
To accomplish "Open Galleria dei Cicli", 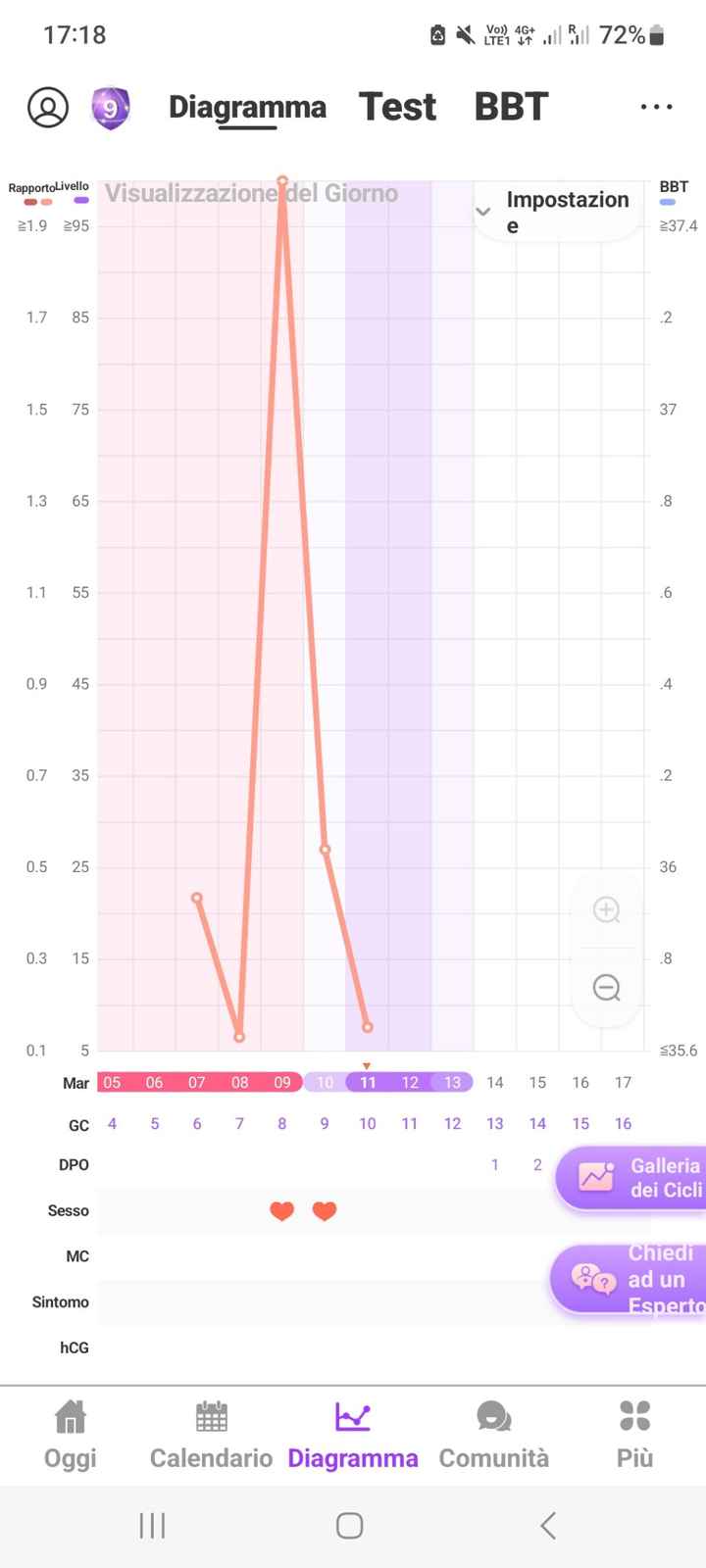I will coord(632,1177).
